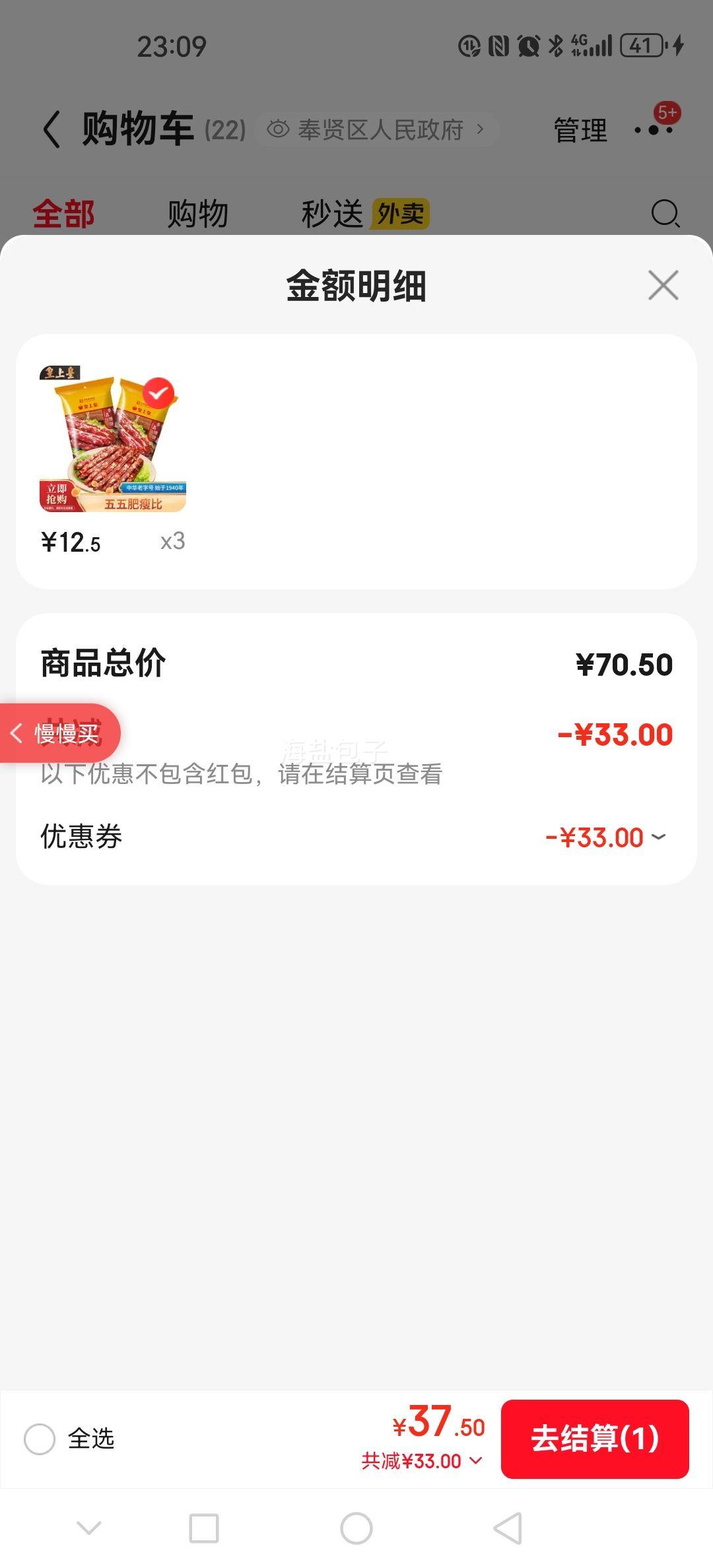Open search from the cart page
713x1568 pixels.
click(x=665, y=212)
